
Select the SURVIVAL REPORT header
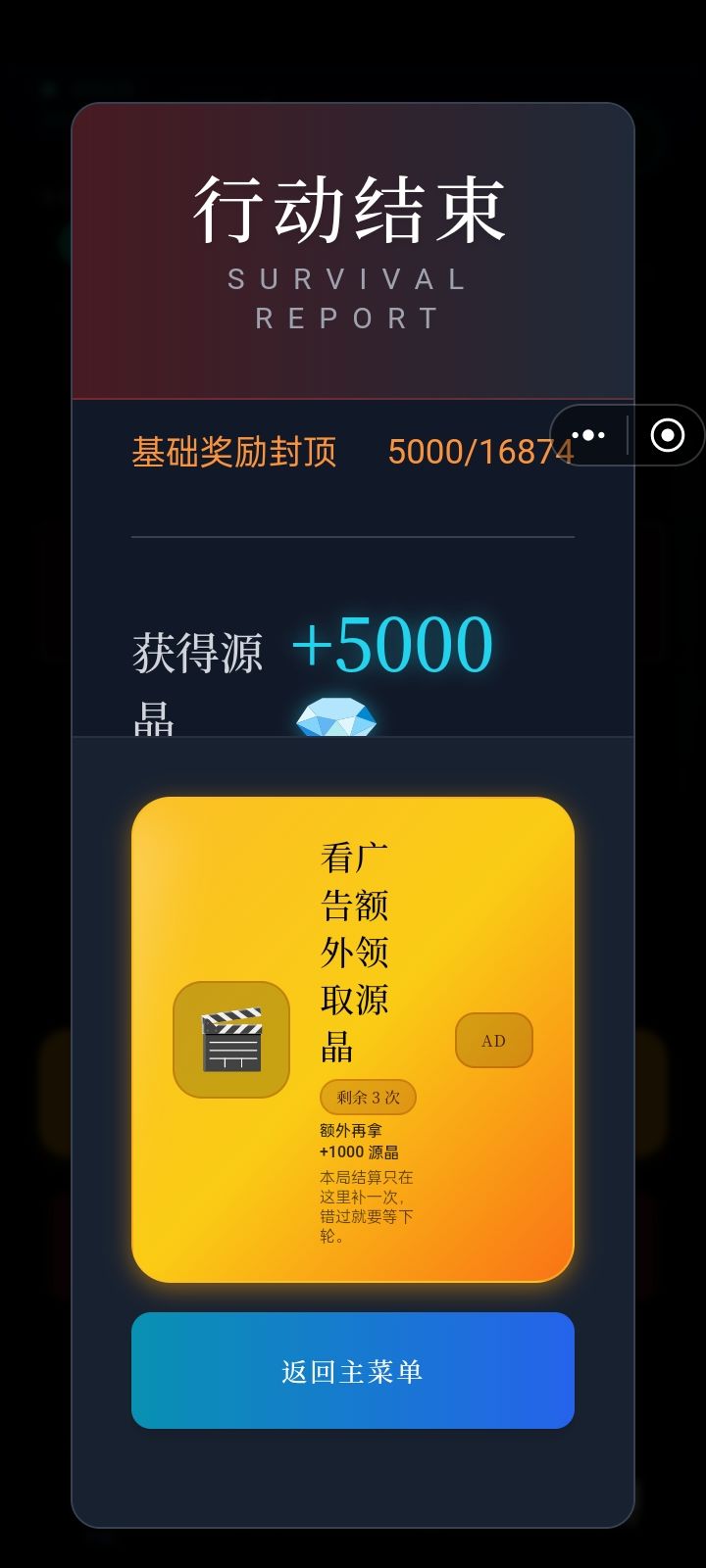point(345,299)
